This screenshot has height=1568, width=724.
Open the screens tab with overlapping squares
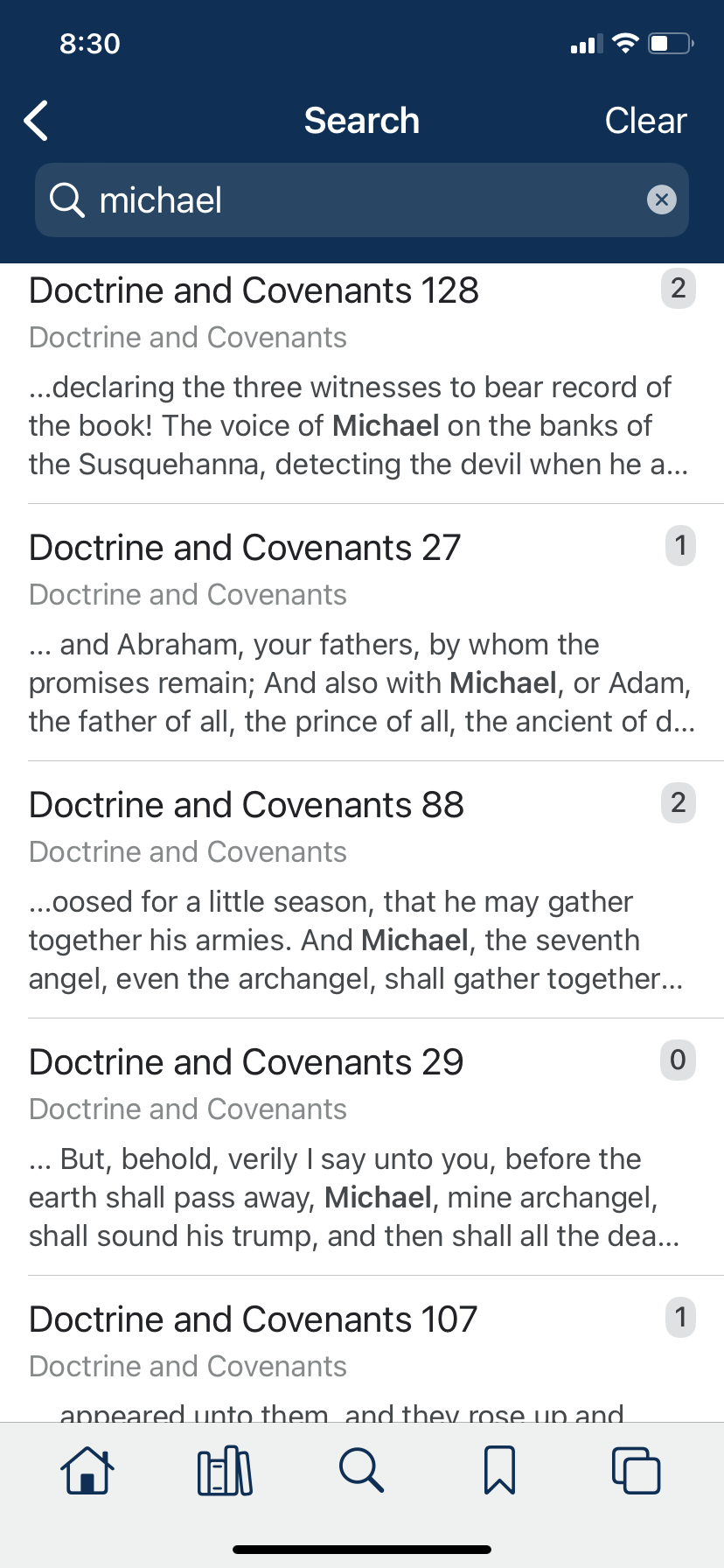tap(636, 1470)
